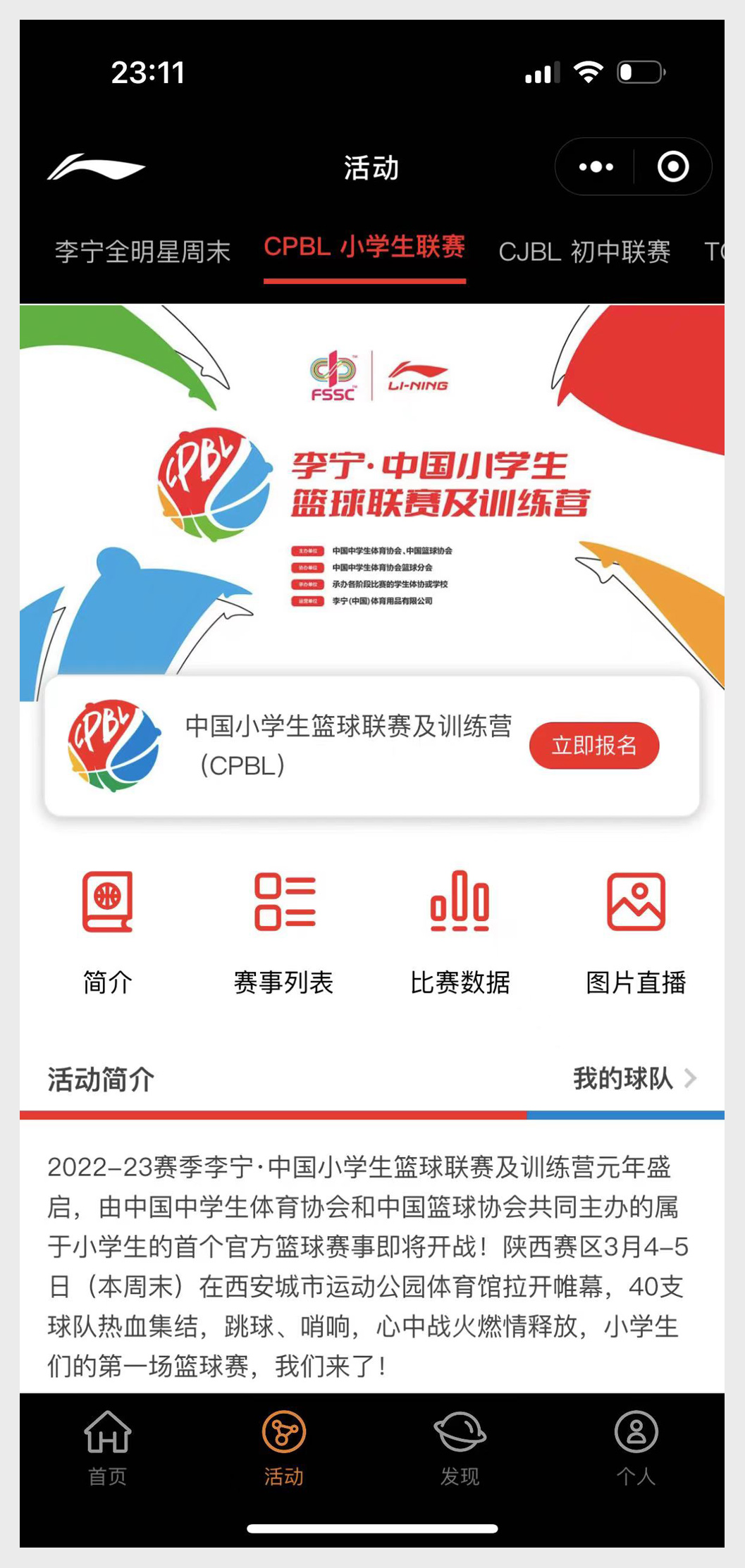
Task: Switch to 发现 tab
Action: (460, 1448)
